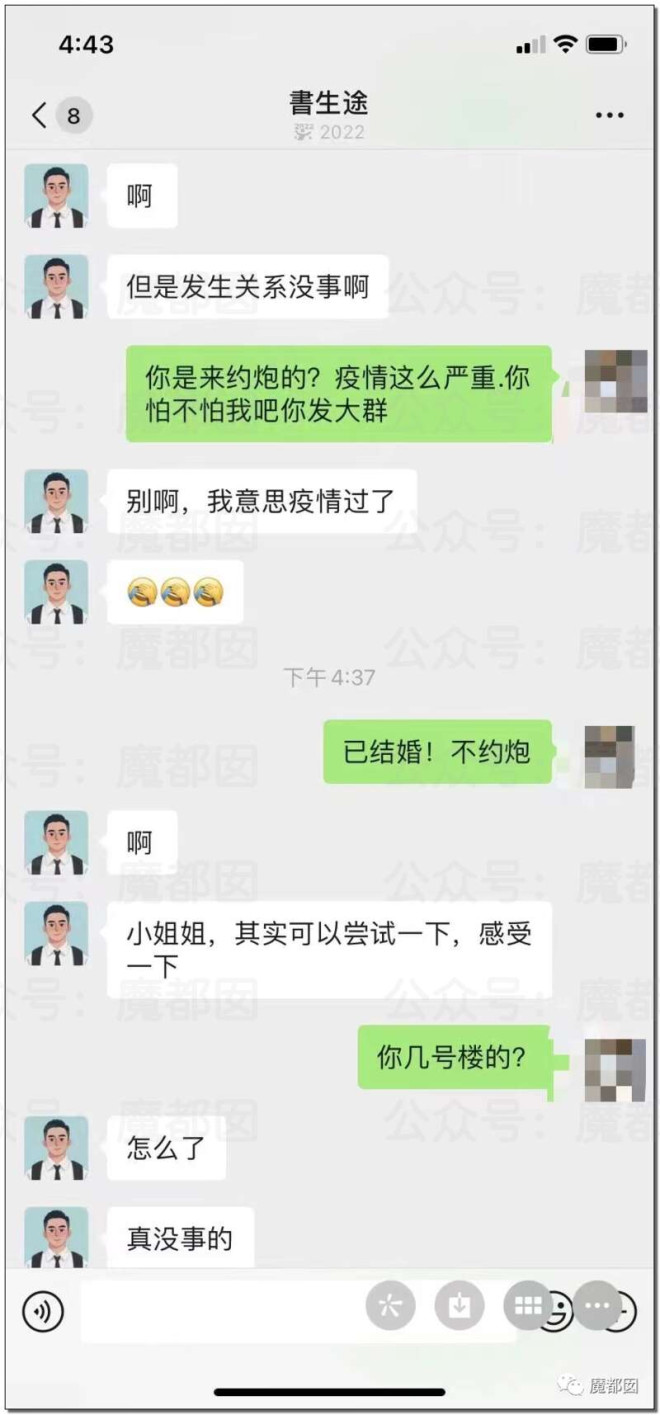Open the sender's avatar beside '但是发生关系没事啊'
This screenshot has height=1415, width=660.
tap(56, 287)
